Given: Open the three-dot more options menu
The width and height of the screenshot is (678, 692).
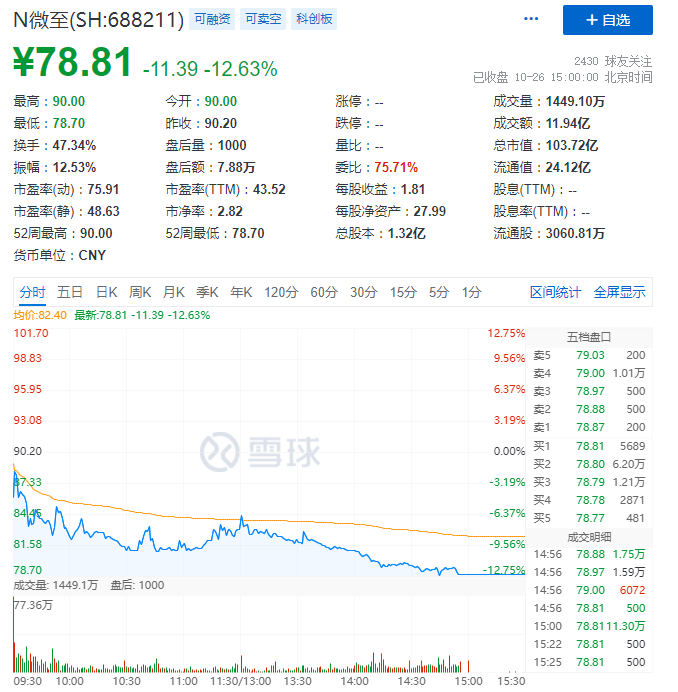Looking at the screenshot, I should (x=530, y=19).
